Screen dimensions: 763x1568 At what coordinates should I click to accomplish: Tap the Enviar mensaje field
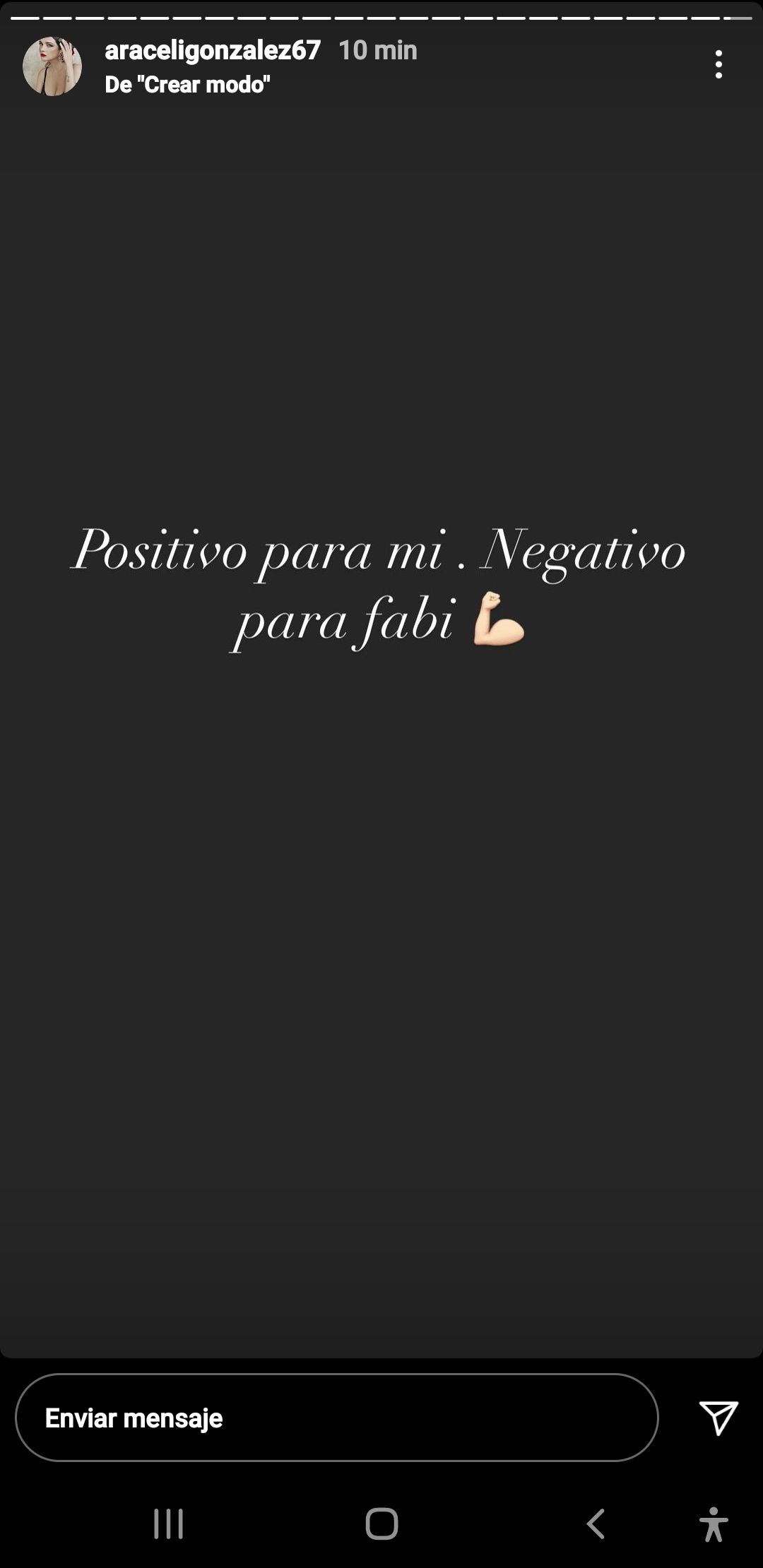coord(336,1417)
